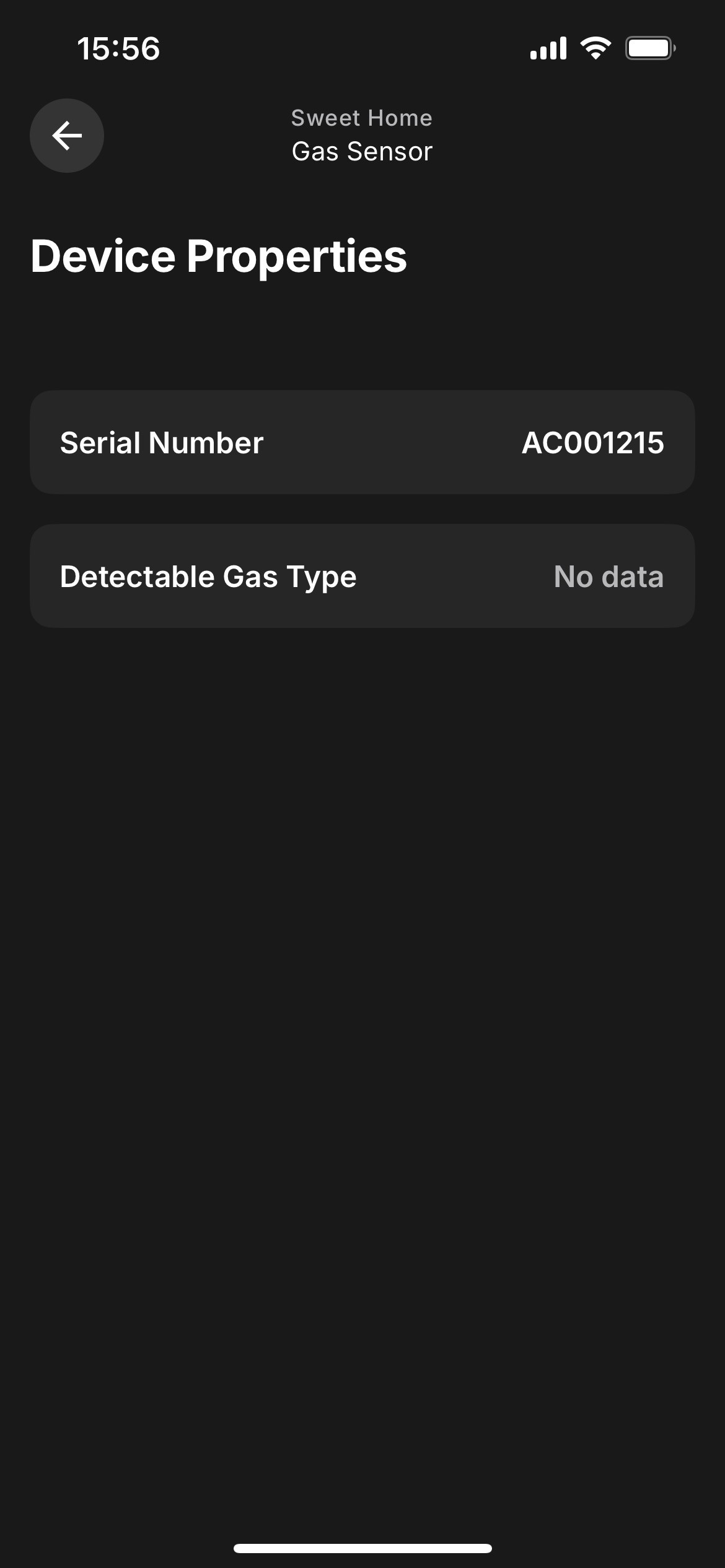The width and height of the screenshot is (725, 1568).
Task: Tap the clock showing 15:56
Action: click(120, 49)
